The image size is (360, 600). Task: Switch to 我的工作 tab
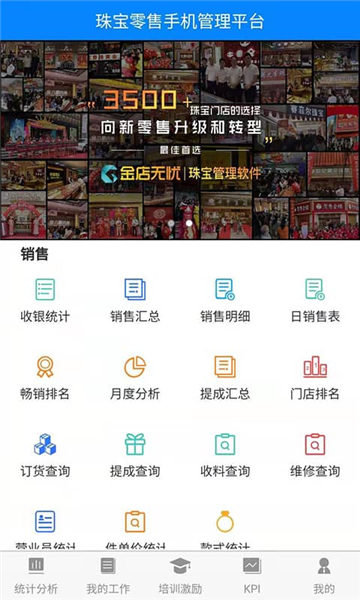click(108, 575)
